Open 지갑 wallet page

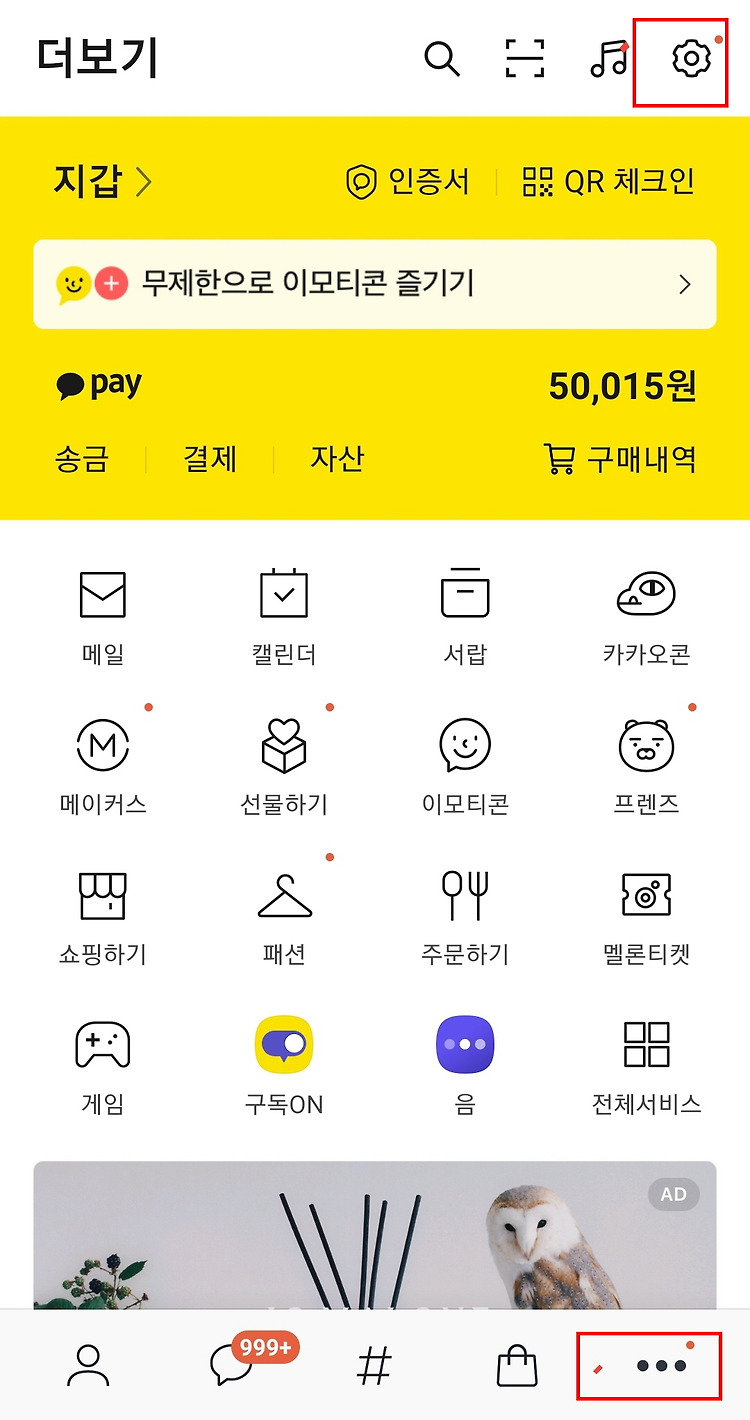click(x=102, y=182)
